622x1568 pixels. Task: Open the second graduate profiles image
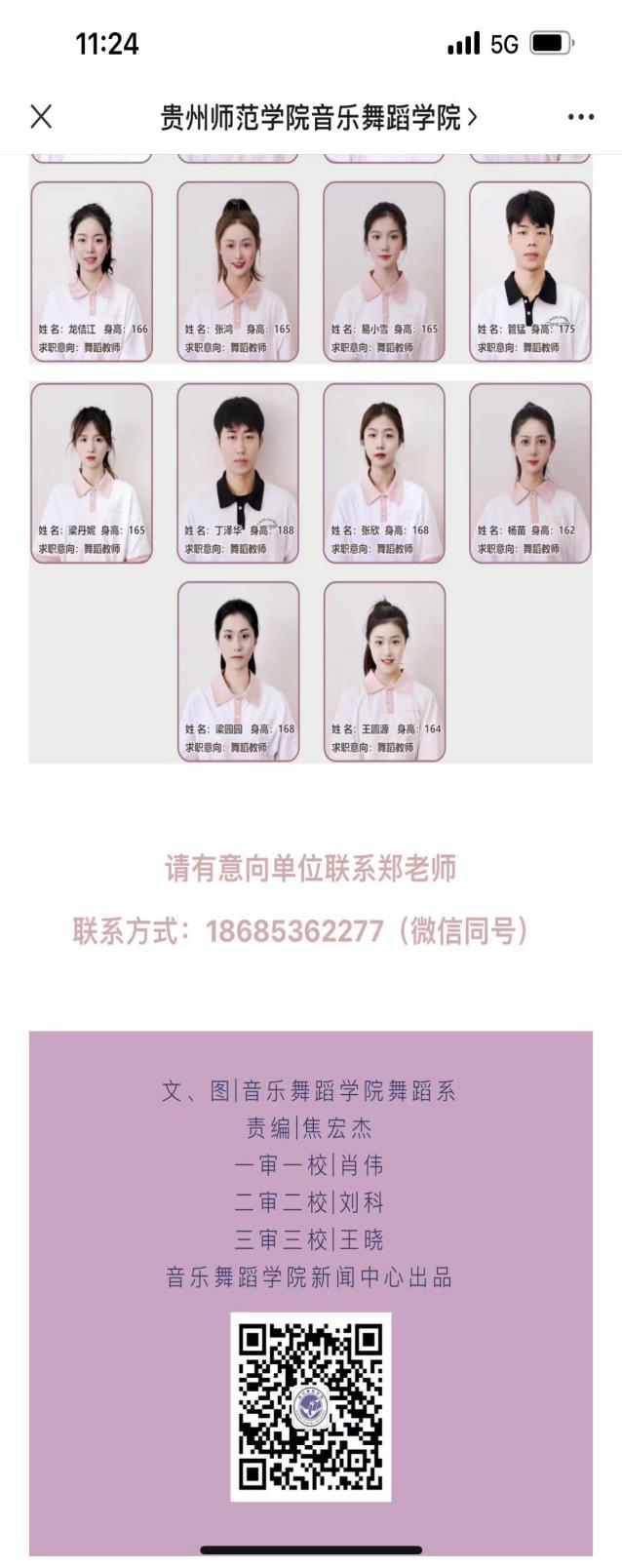(310, 570)
